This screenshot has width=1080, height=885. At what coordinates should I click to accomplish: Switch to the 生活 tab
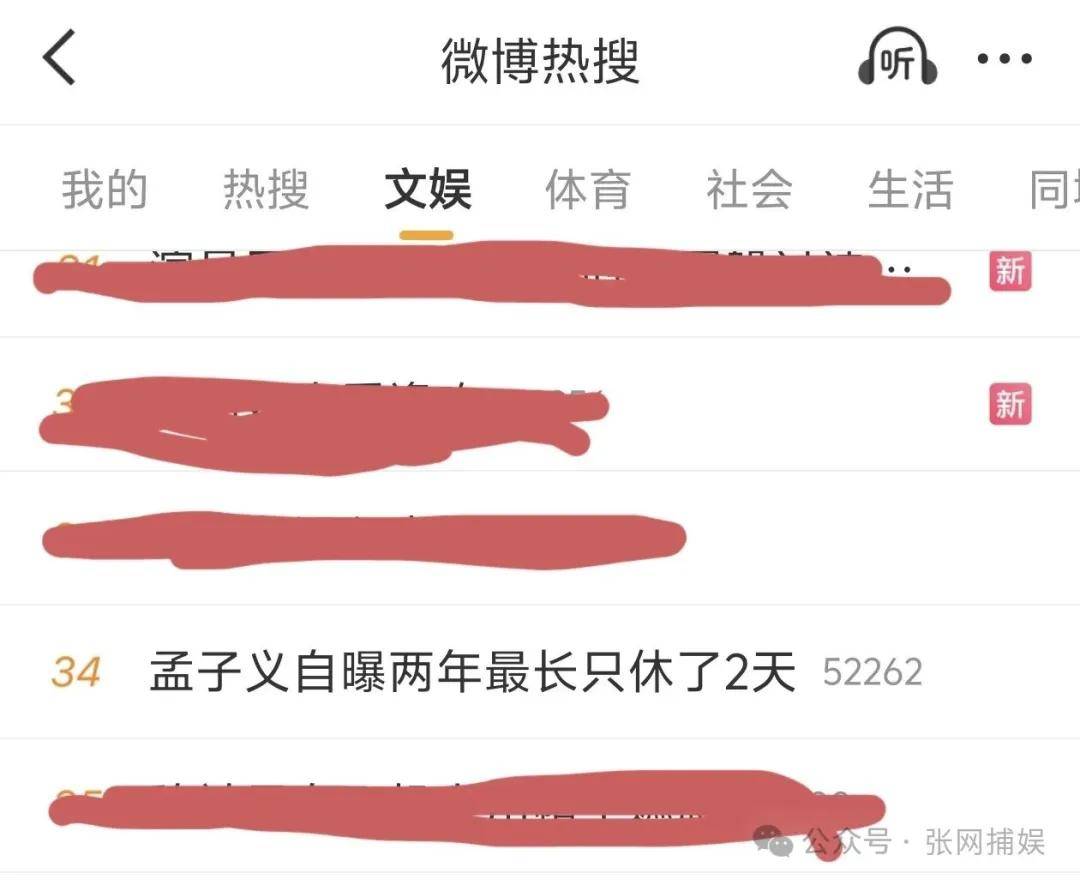910,189
